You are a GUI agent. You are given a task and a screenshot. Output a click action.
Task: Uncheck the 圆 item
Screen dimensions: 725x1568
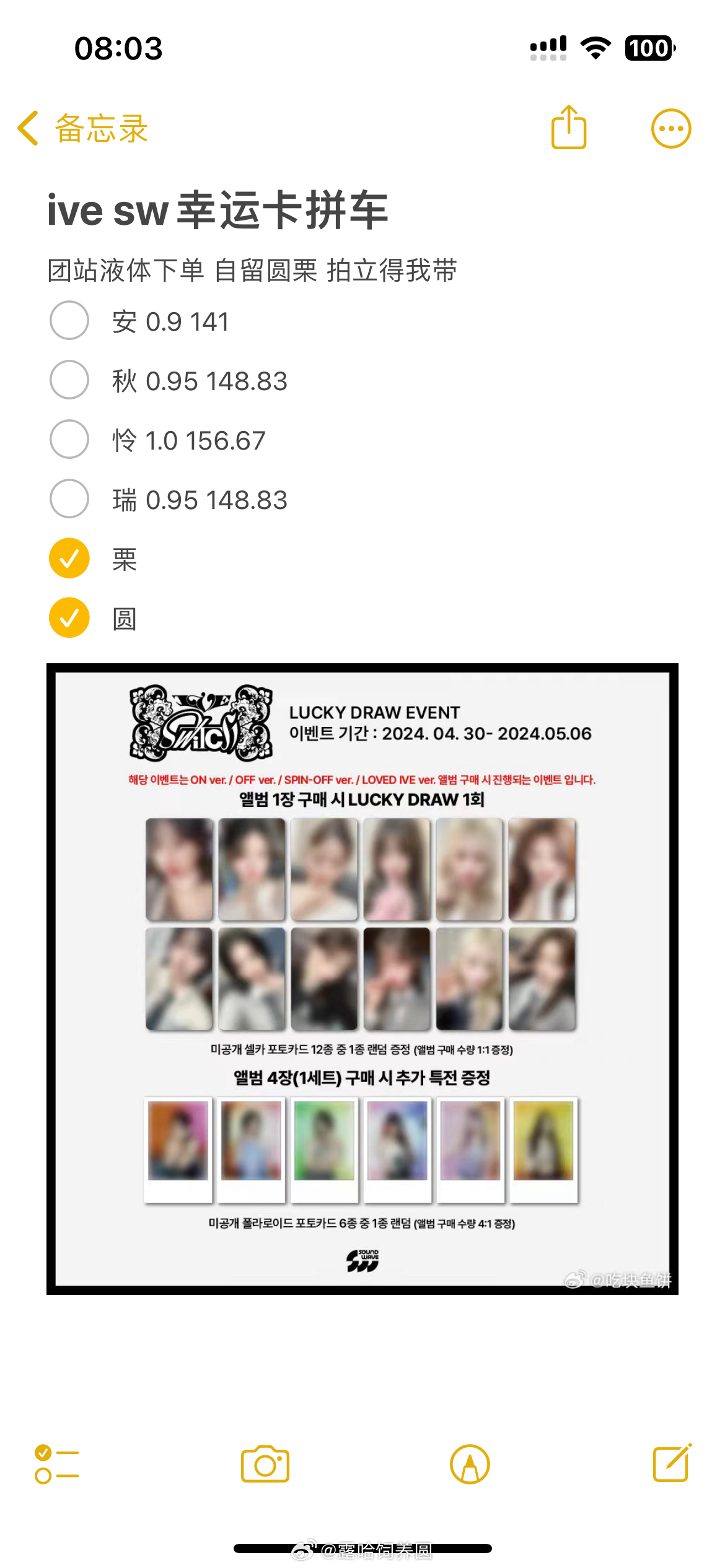(69, 617)
